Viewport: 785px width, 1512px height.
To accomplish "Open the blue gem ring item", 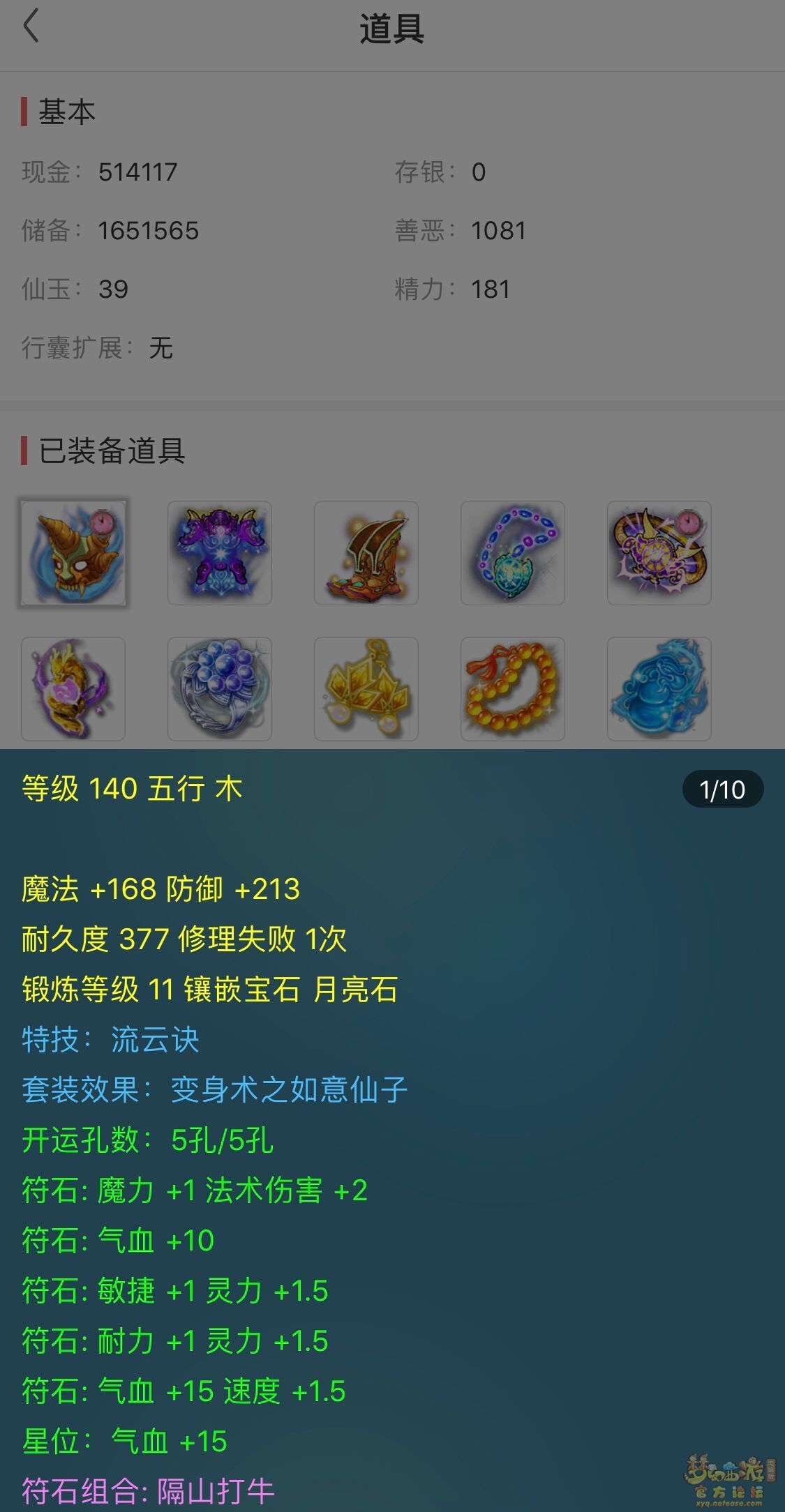I will (220, 688).
